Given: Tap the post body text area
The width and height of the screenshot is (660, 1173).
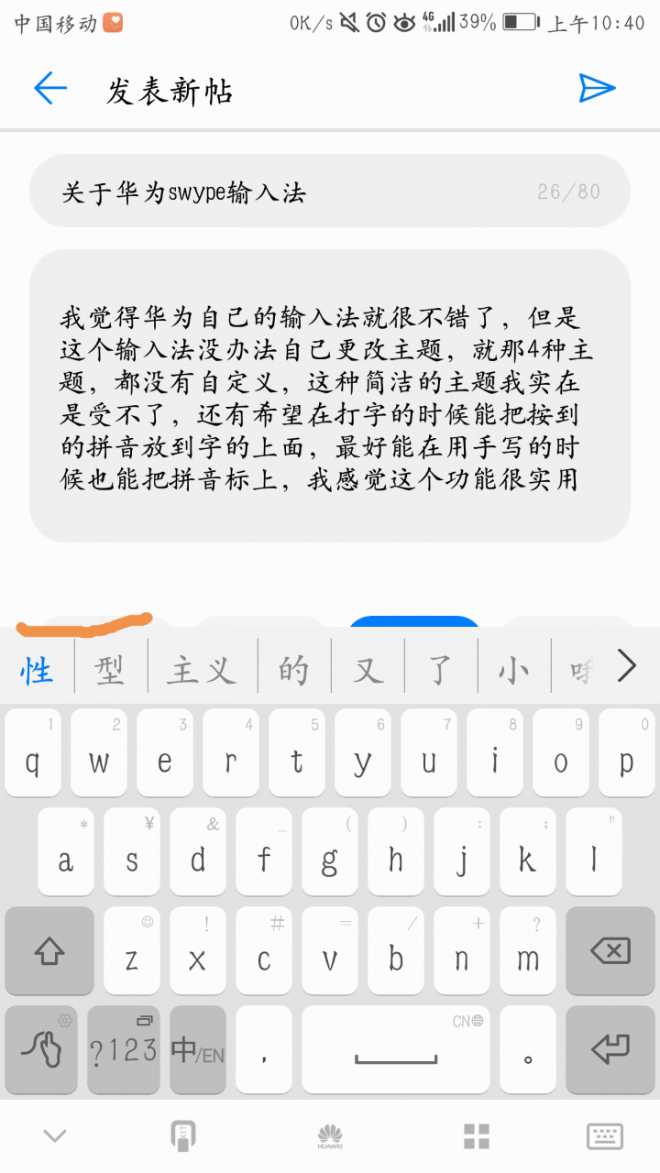Looking at the screenshot, I should point(329,396).
